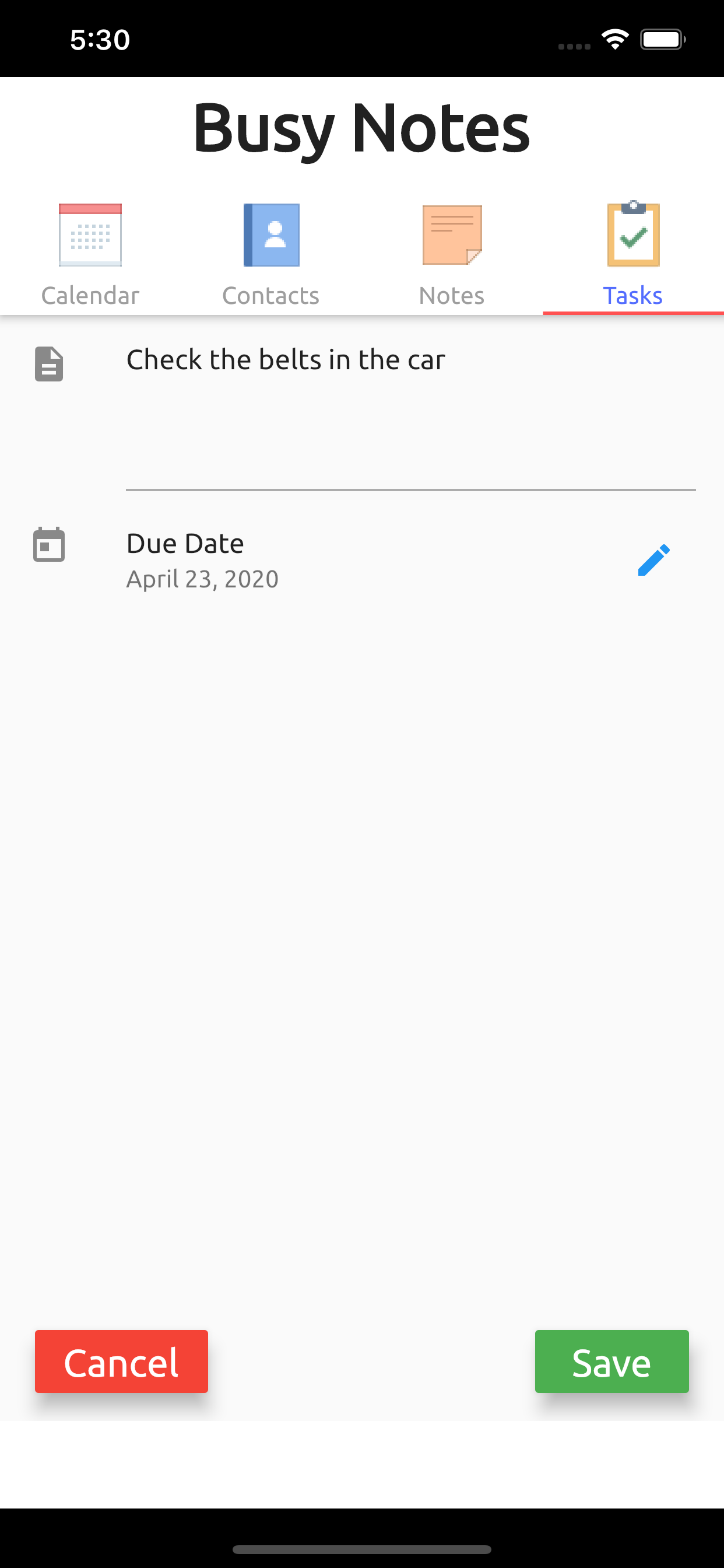724x1568 pixels.
Task: Save the current task
Action: [611, 1361]
